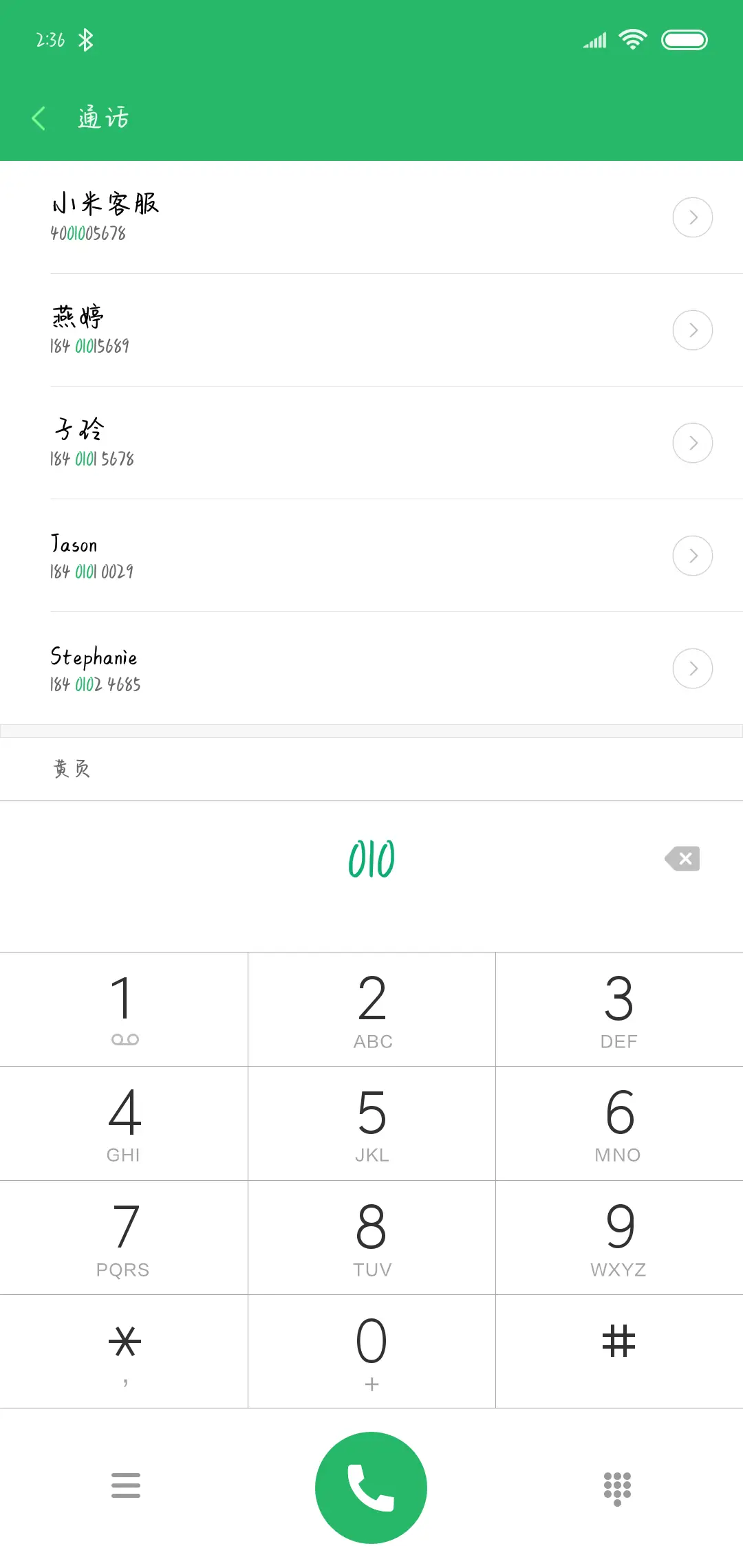Viewport: 743px width, 1568px height.
Task: Open the 黄页 section
Action: coord(72,769)
